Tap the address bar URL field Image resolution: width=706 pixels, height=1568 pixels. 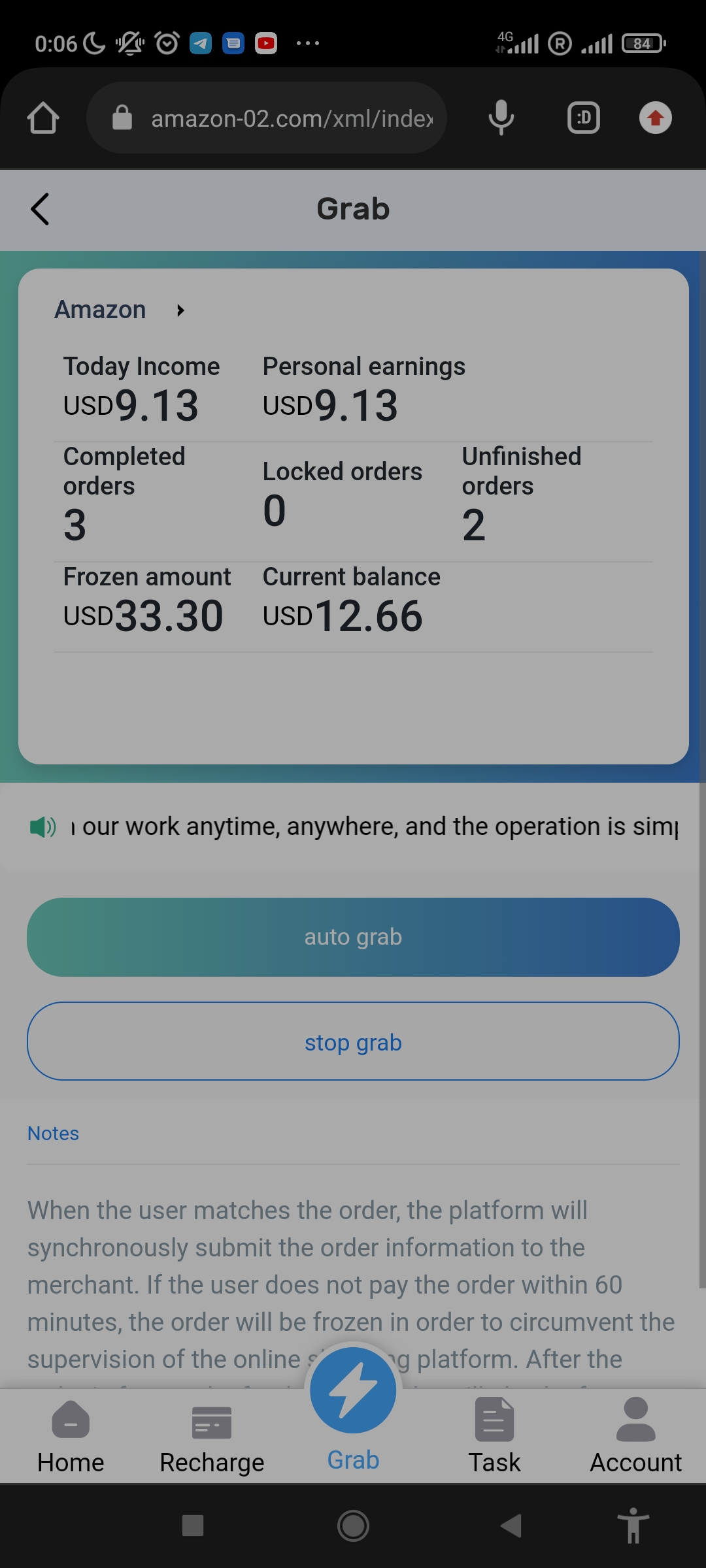(291, 118)
